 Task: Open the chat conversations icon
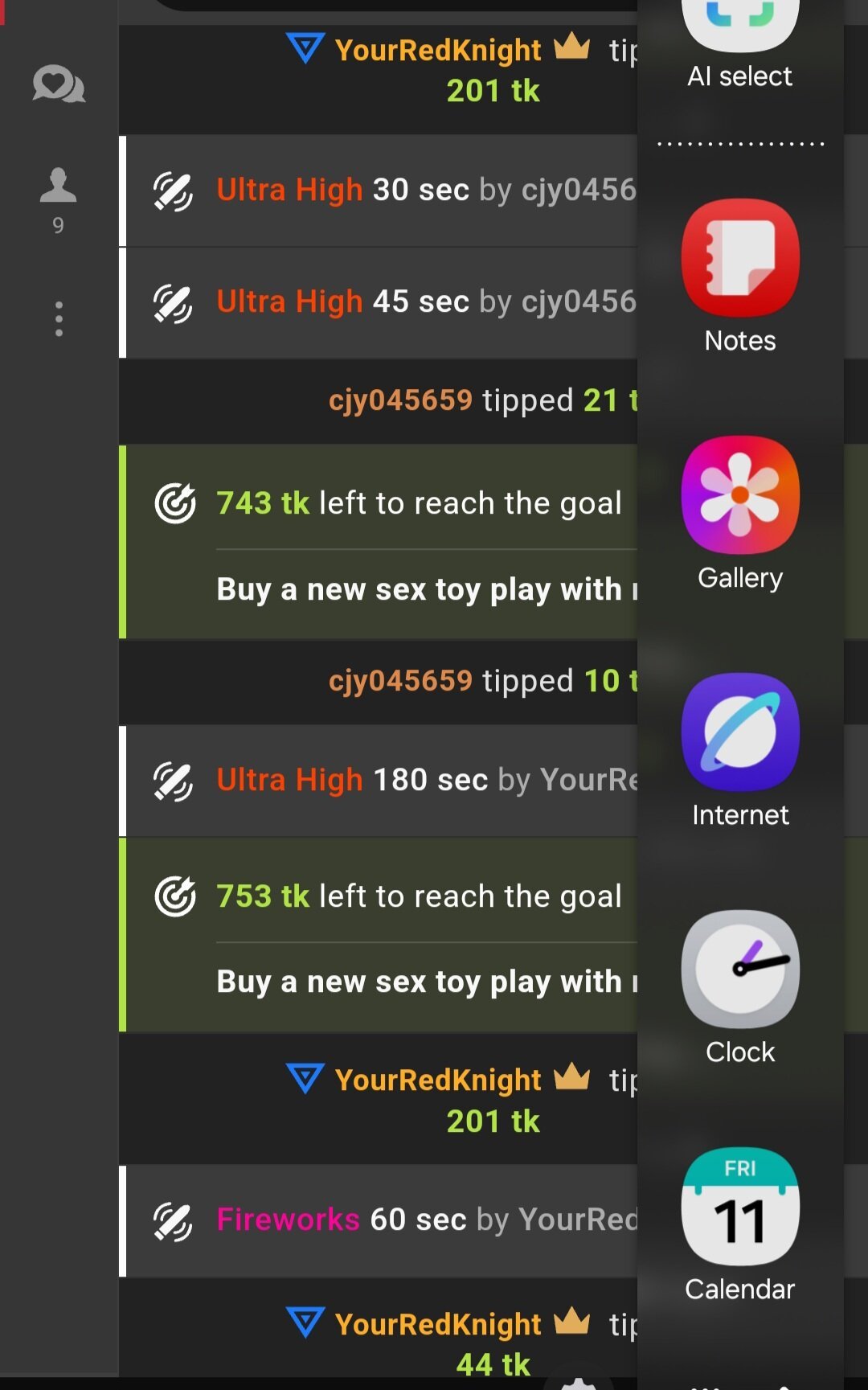click(x=59, y=84)
